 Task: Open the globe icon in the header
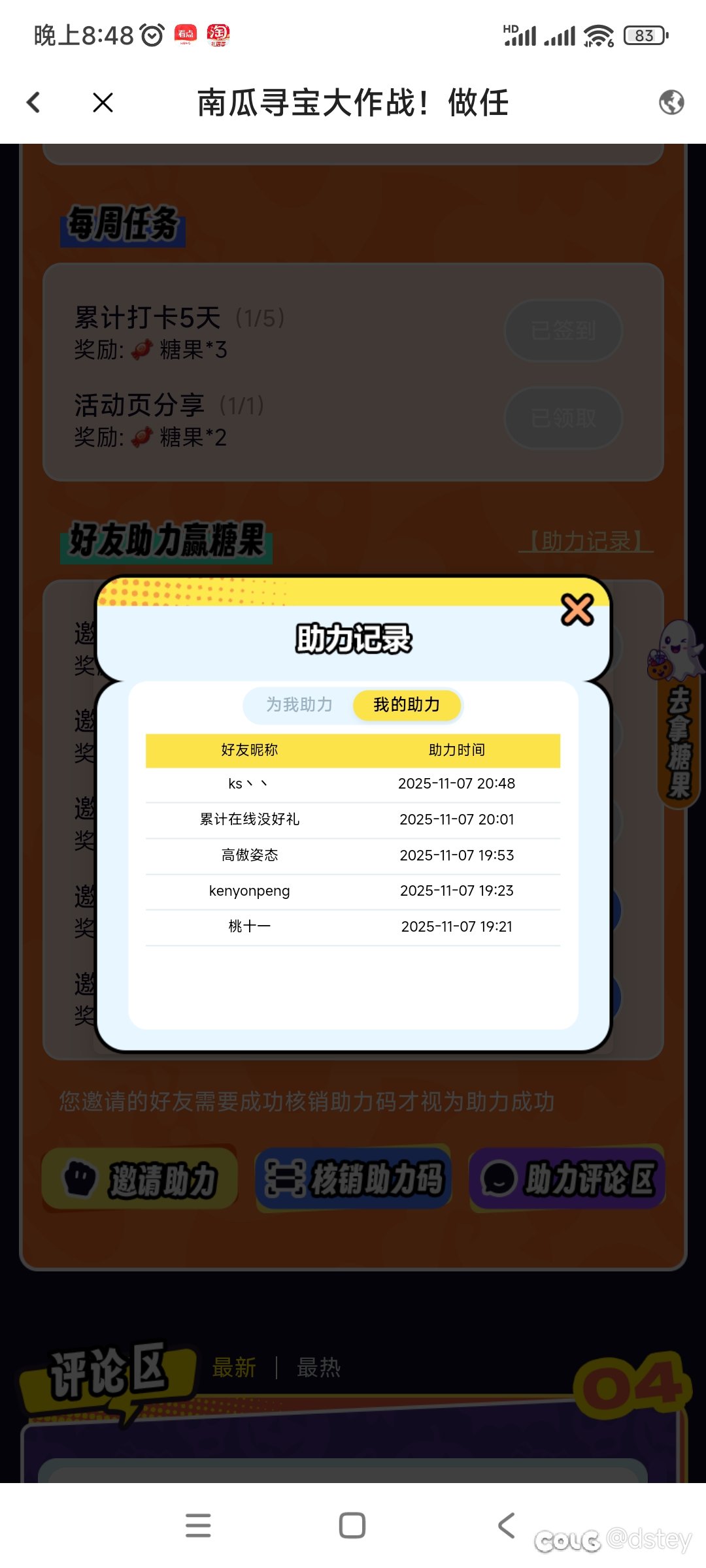671,103
